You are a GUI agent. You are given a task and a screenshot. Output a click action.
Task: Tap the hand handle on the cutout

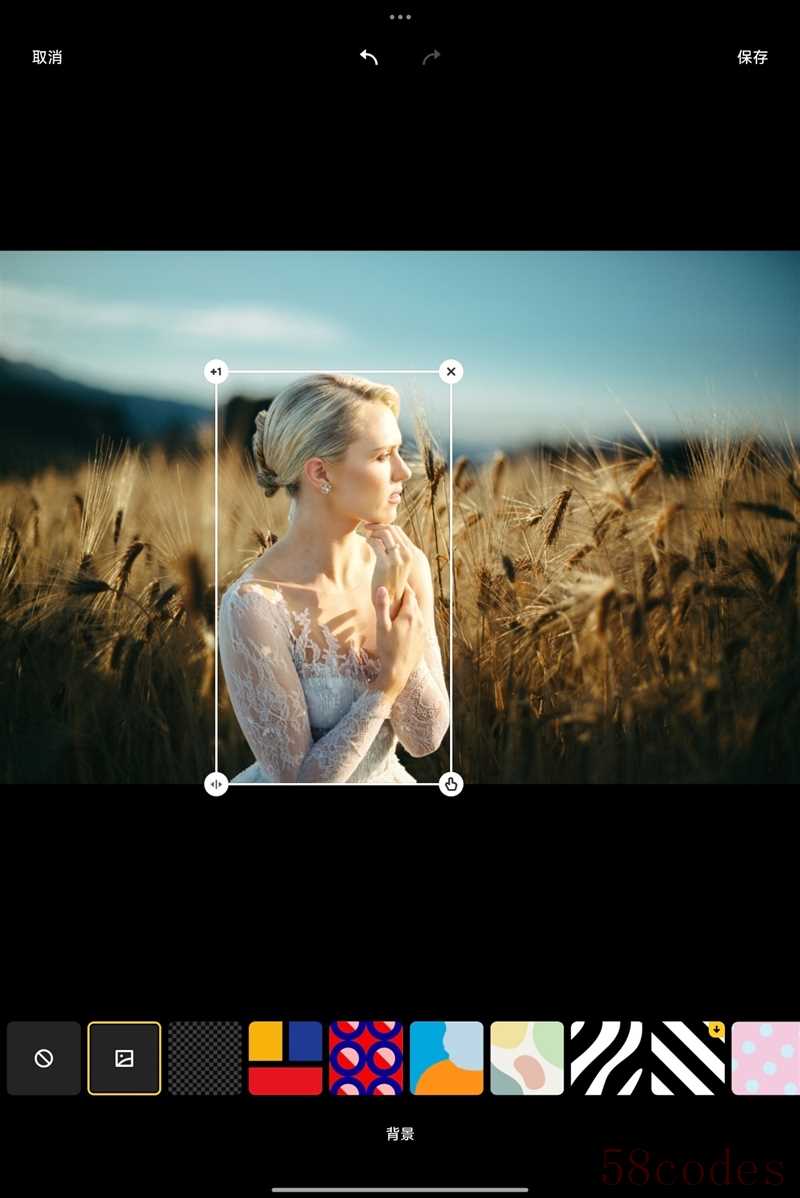451,784
